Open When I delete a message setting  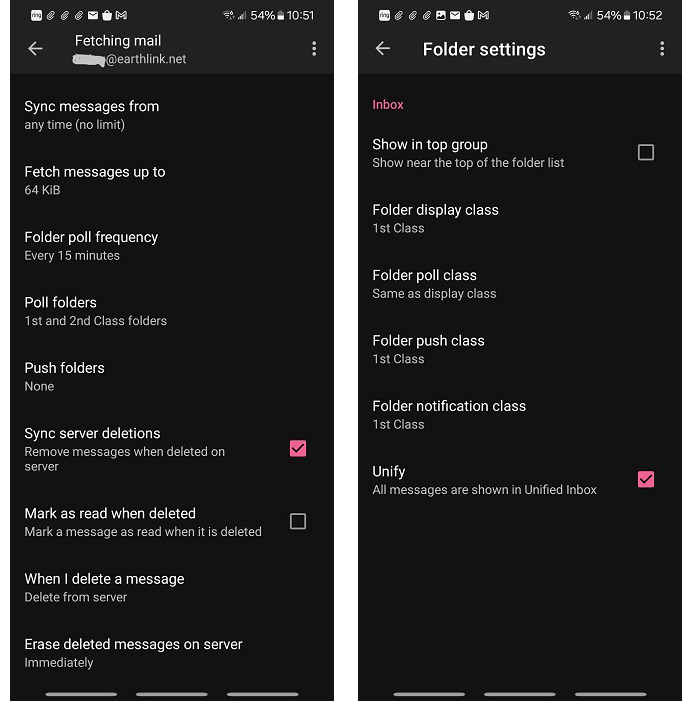[x=104, y=587]
